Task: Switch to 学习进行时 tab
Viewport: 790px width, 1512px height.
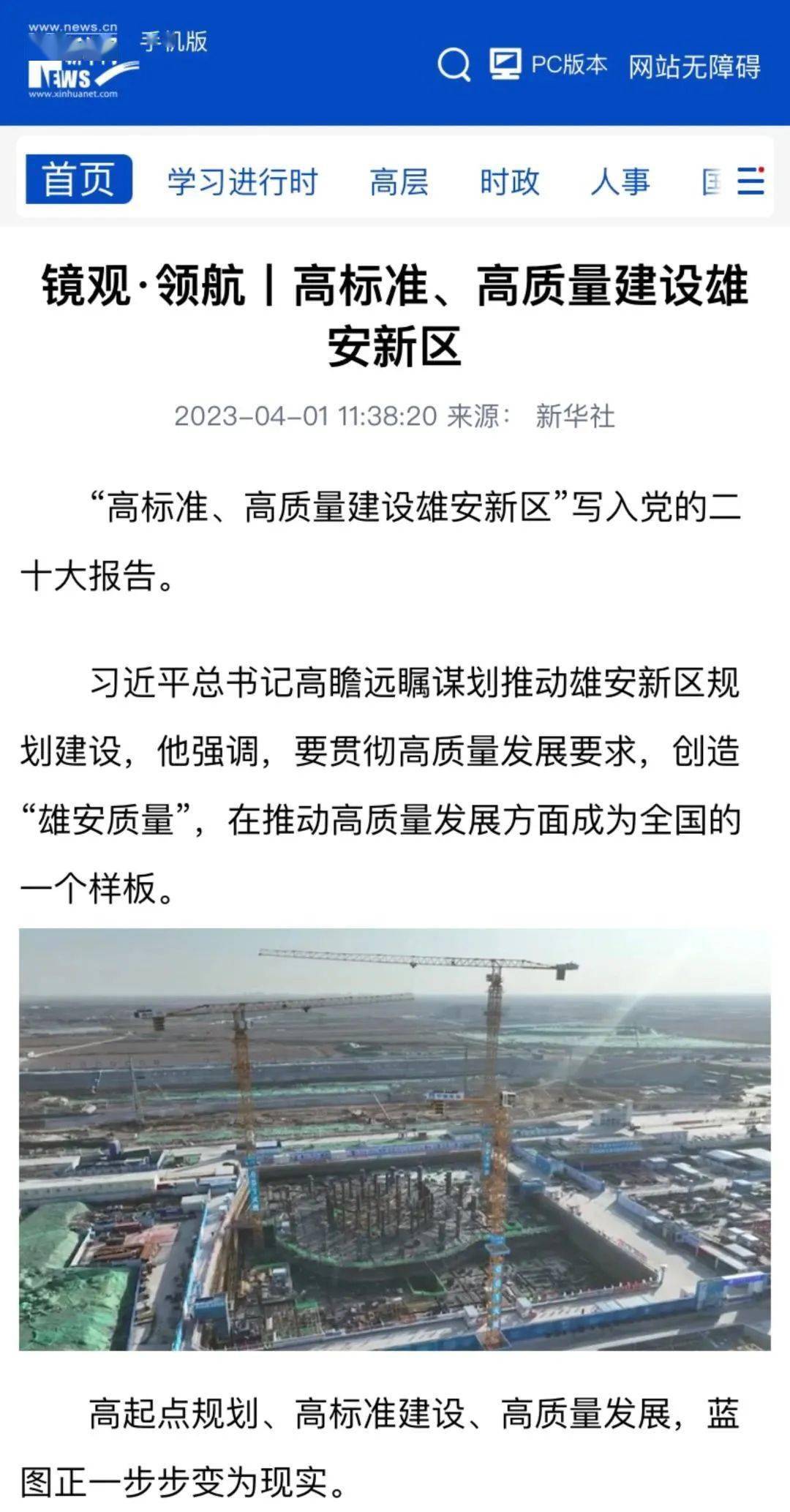Action: (242, 181)
